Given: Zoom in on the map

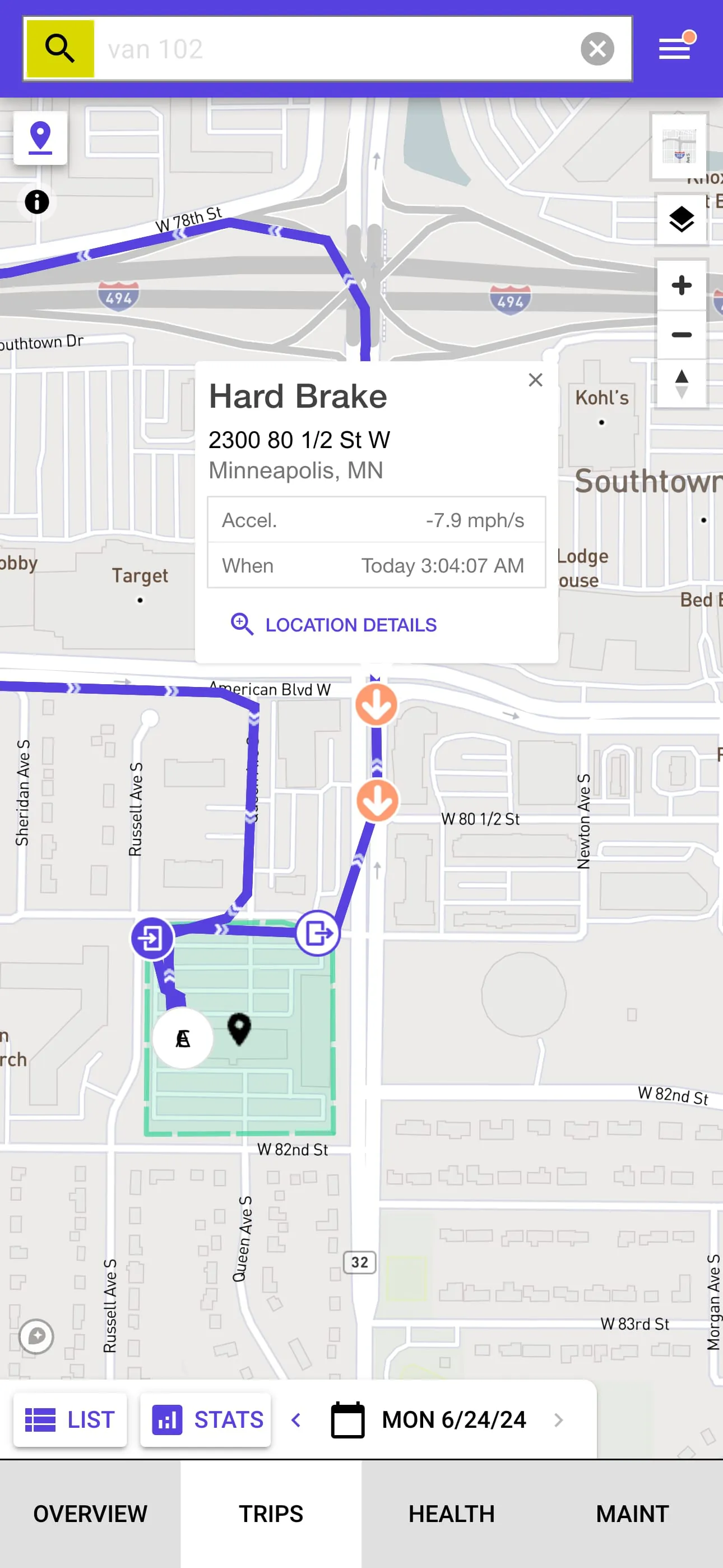Looking at the screenshot, I should tap(681, 285).
